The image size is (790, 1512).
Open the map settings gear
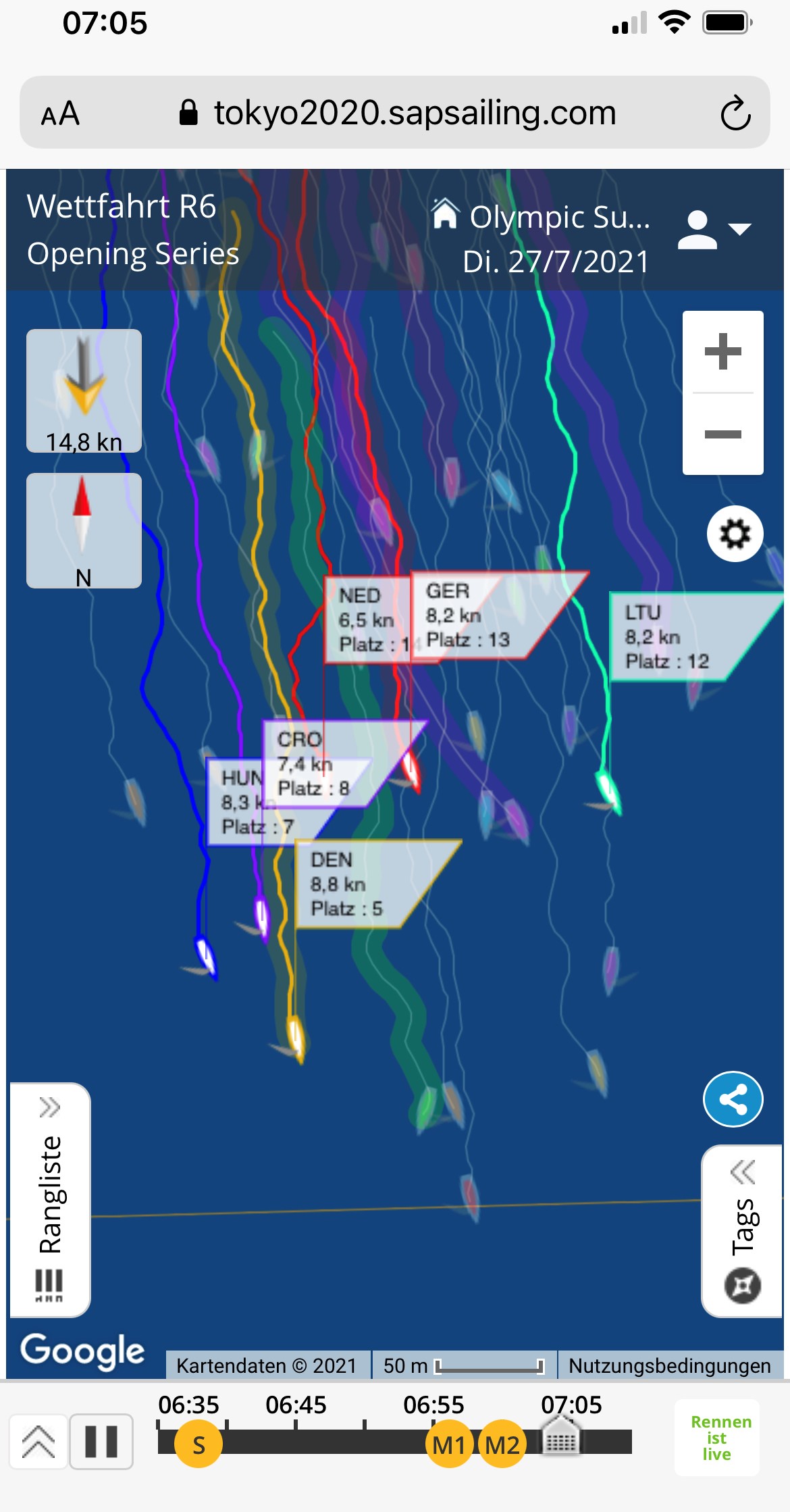coord(735,534)
